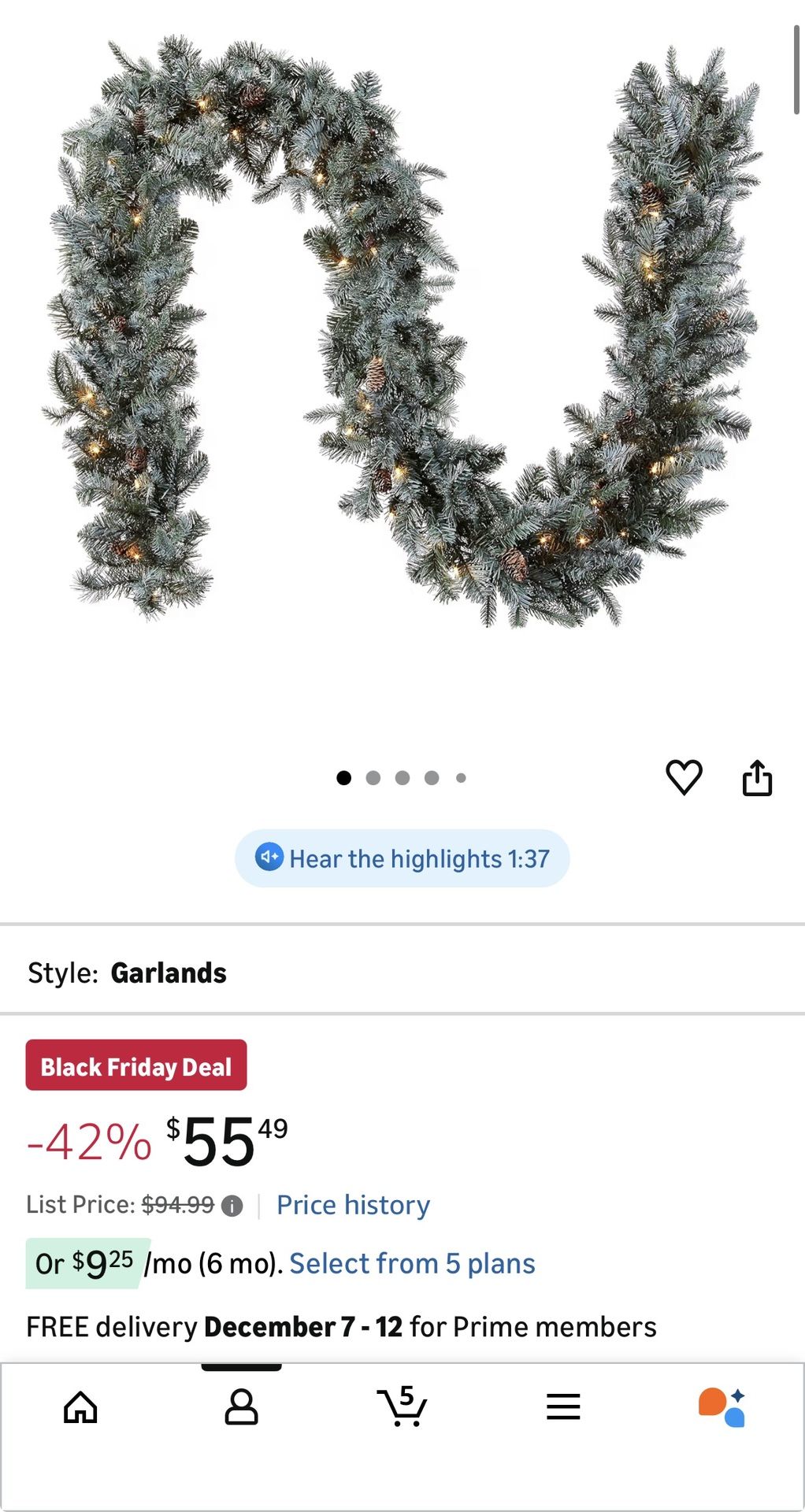
Task: Tap the Hear the highlights pill
Action: pos(402,858)
